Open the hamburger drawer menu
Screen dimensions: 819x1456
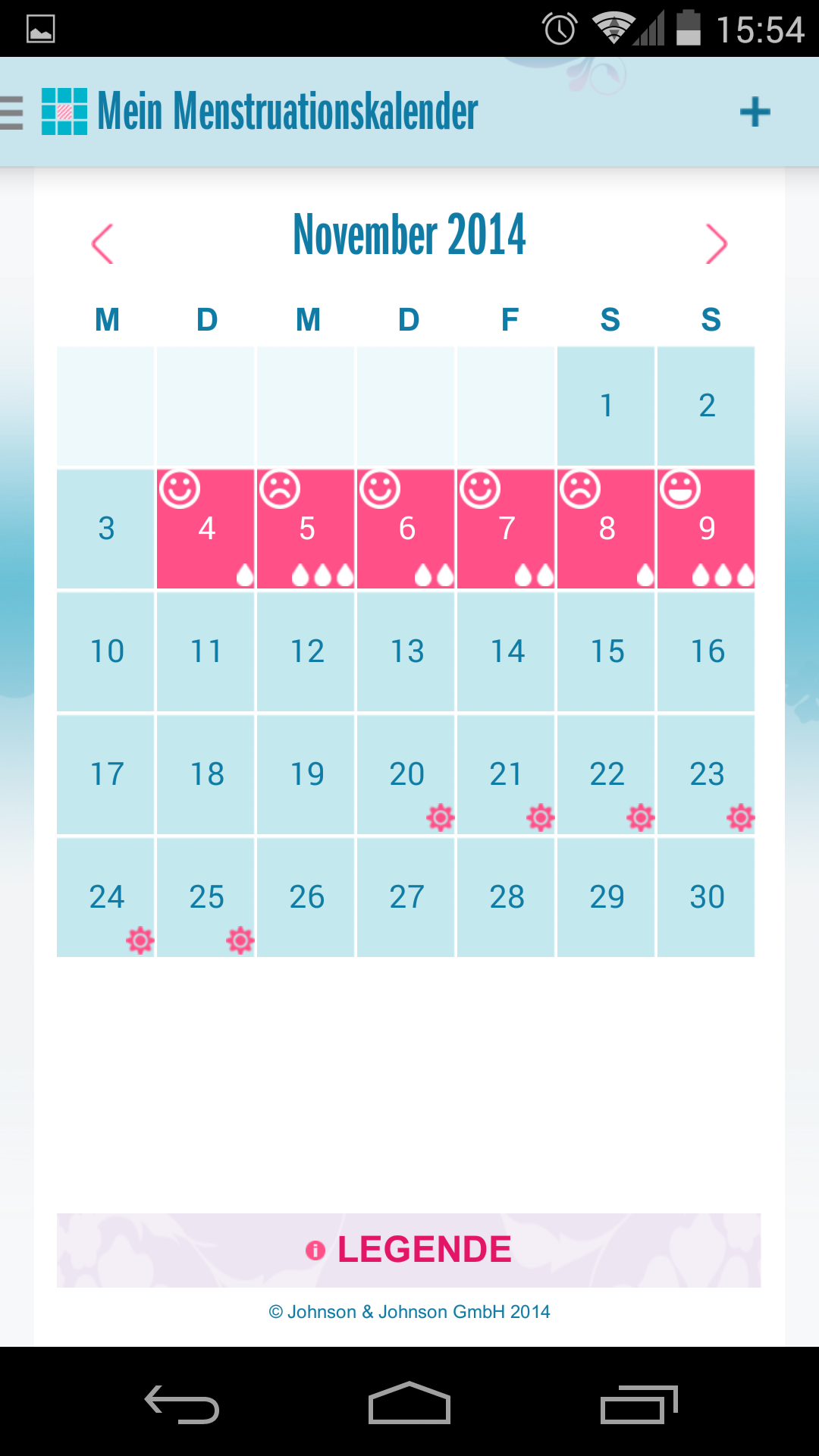click(12, 112)
